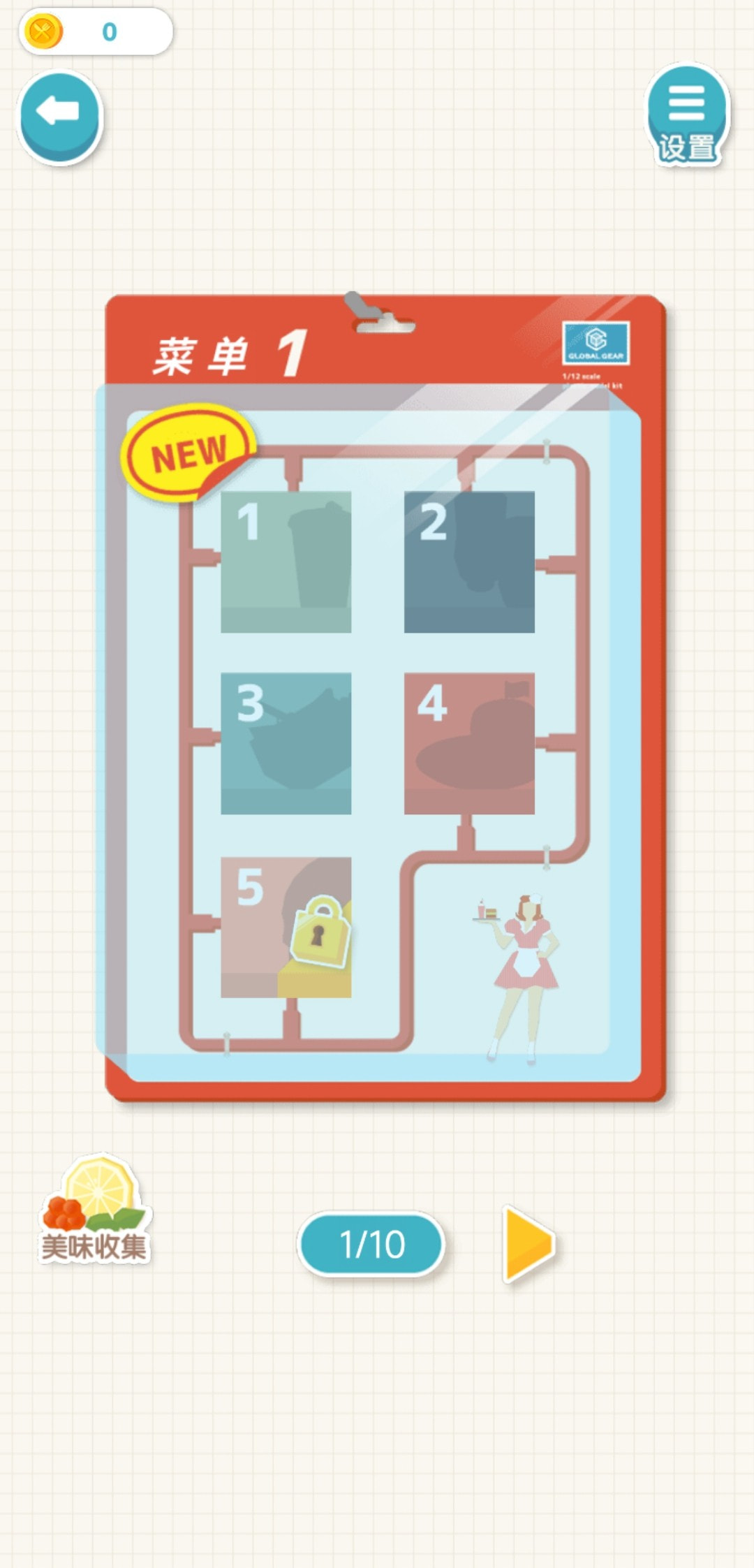Tap the locked level 5 tile
Image resolution: width=754 pixels, height=1568 pixels.
(x=286, y=927)
